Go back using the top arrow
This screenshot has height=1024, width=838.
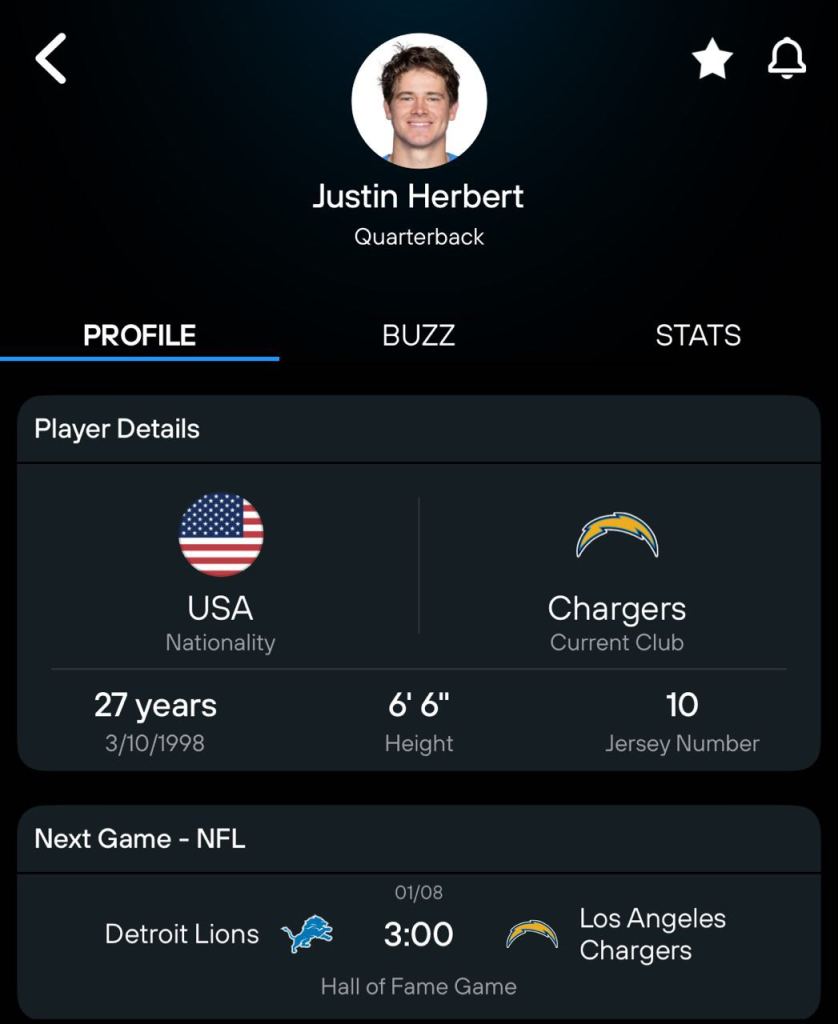click(x=51, y=58)
